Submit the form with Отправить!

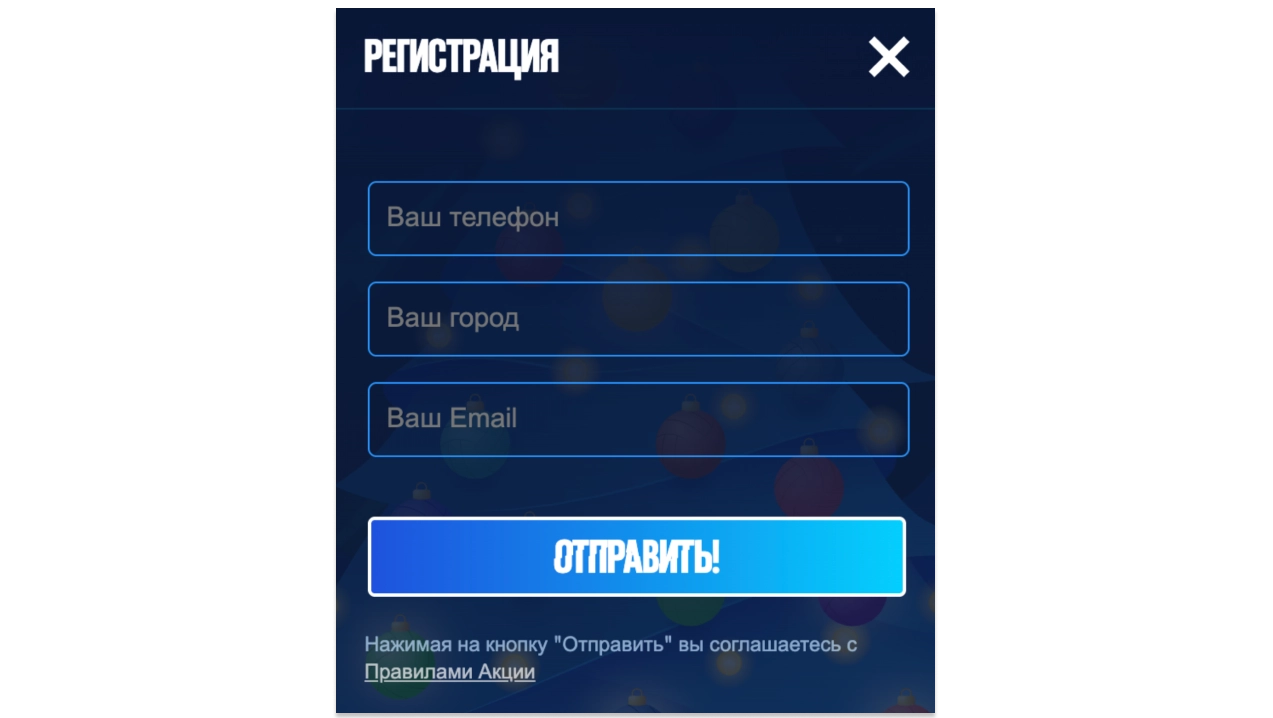coord(637,557)
